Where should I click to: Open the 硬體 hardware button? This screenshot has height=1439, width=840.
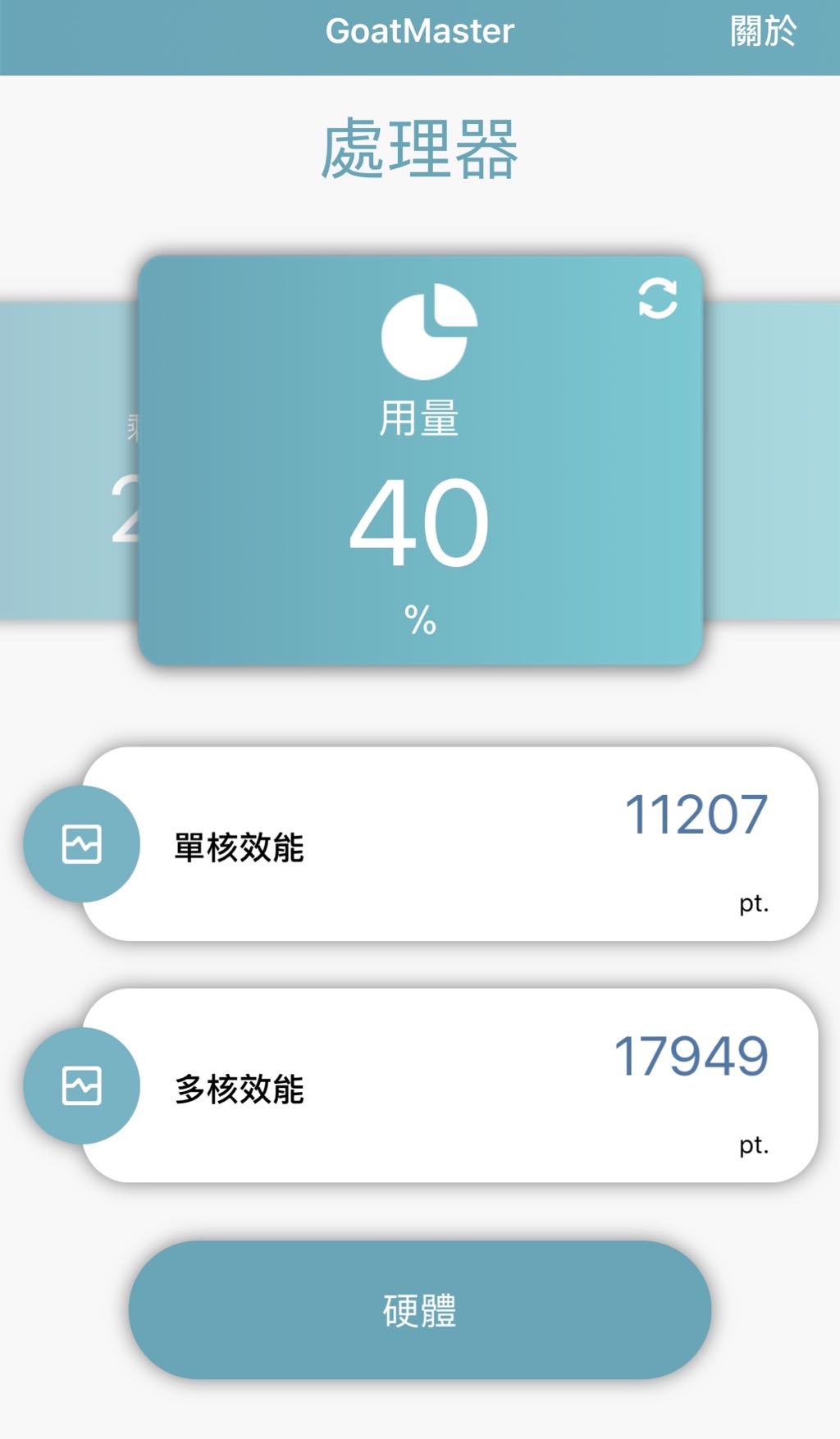click(419, 1309)
